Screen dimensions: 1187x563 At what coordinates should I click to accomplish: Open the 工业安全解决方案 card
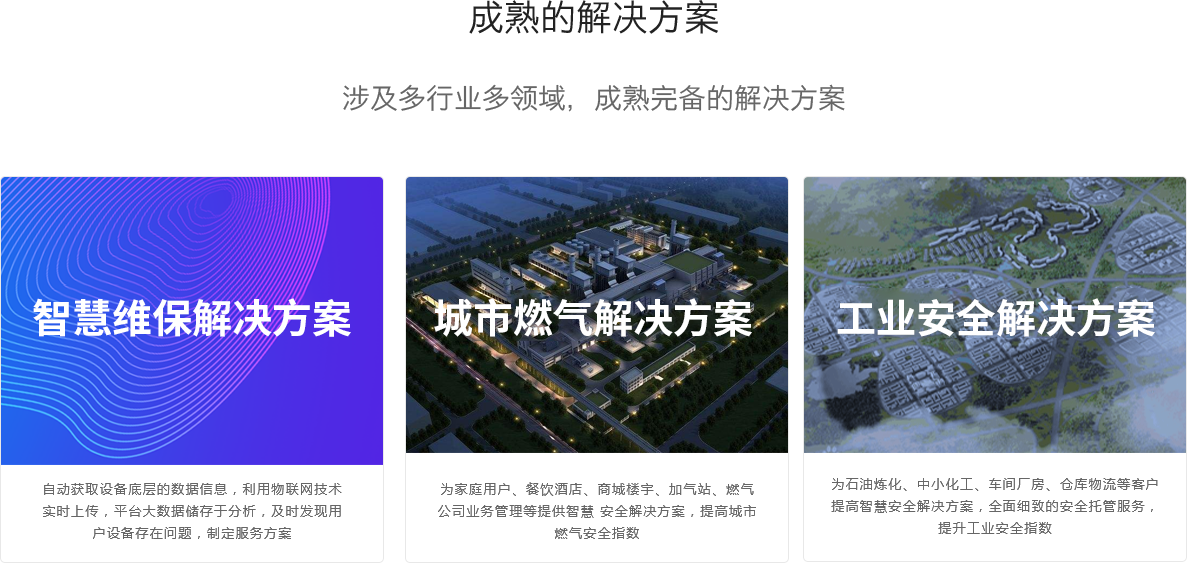[x=994, y=320]
